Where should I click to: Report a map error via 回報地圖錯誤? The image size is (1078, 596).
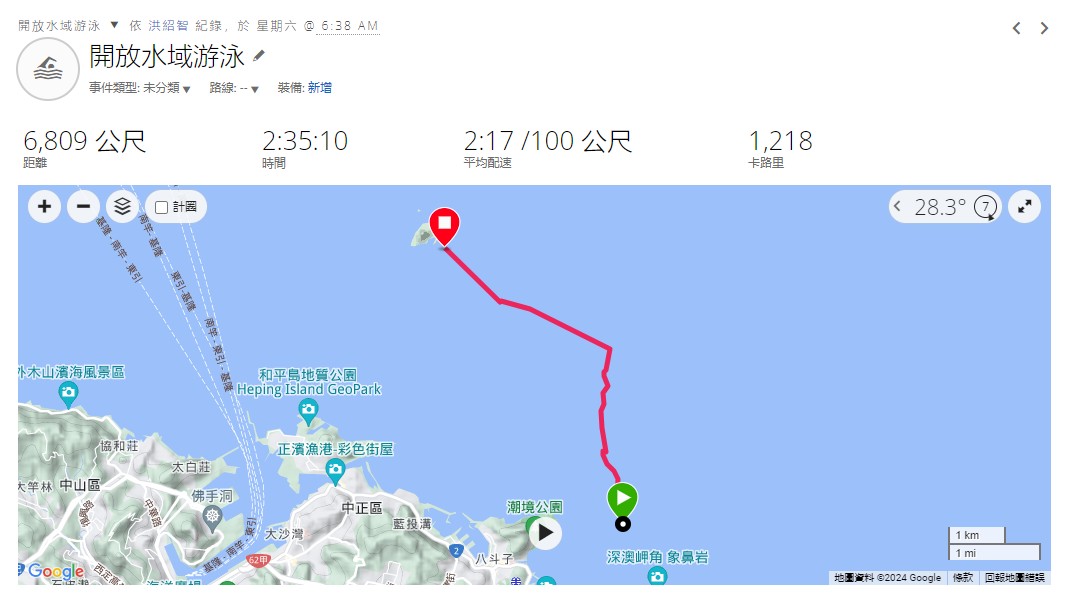click(x=1014, y=577)
